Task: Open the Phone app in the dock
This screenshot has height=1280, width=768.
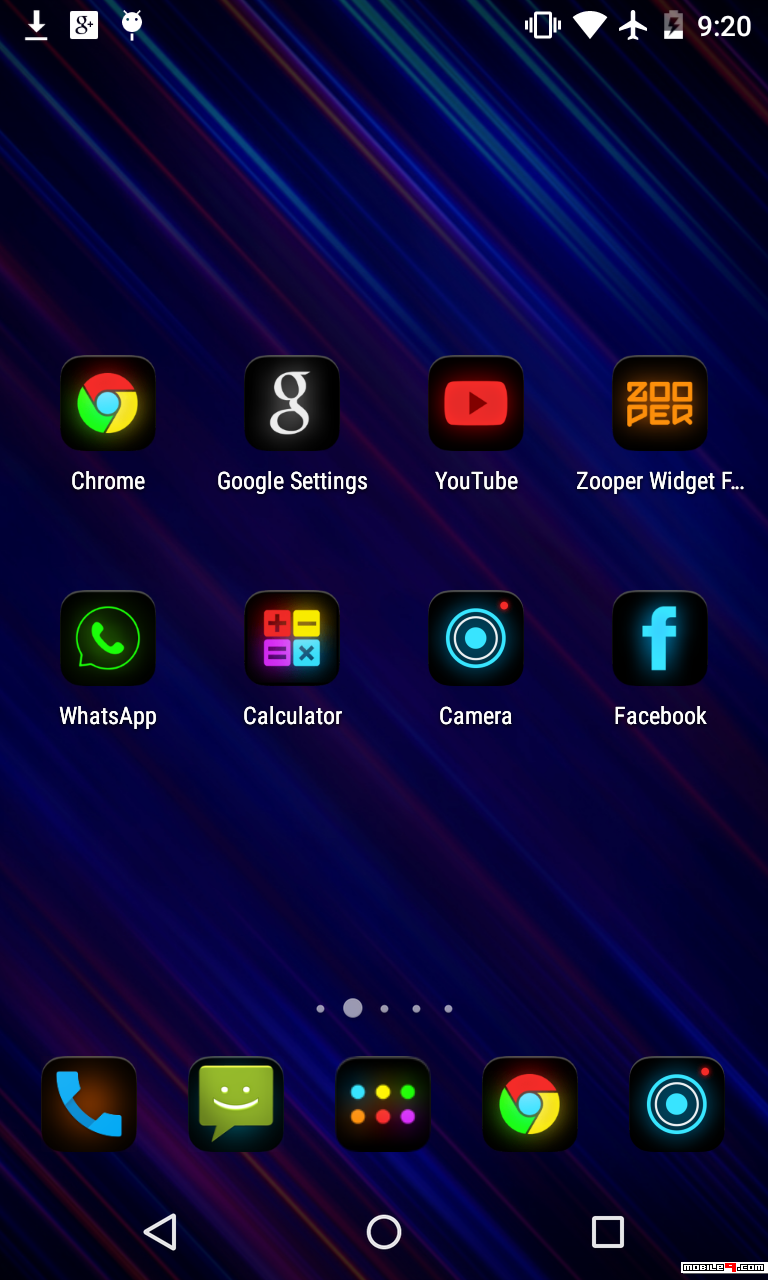Action: point(89,1104)
